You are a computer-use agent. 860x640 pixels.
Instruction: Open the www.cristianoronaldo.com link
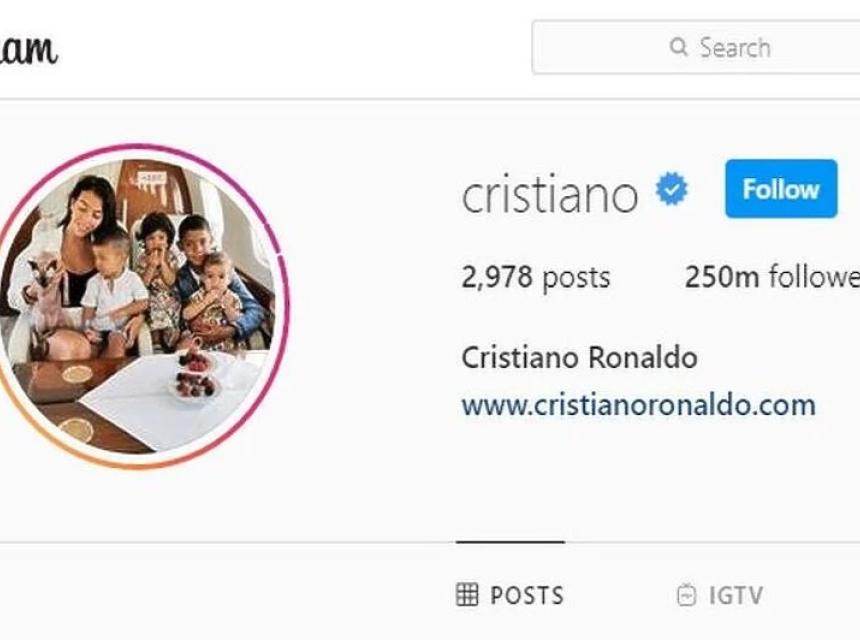(638, 405)
